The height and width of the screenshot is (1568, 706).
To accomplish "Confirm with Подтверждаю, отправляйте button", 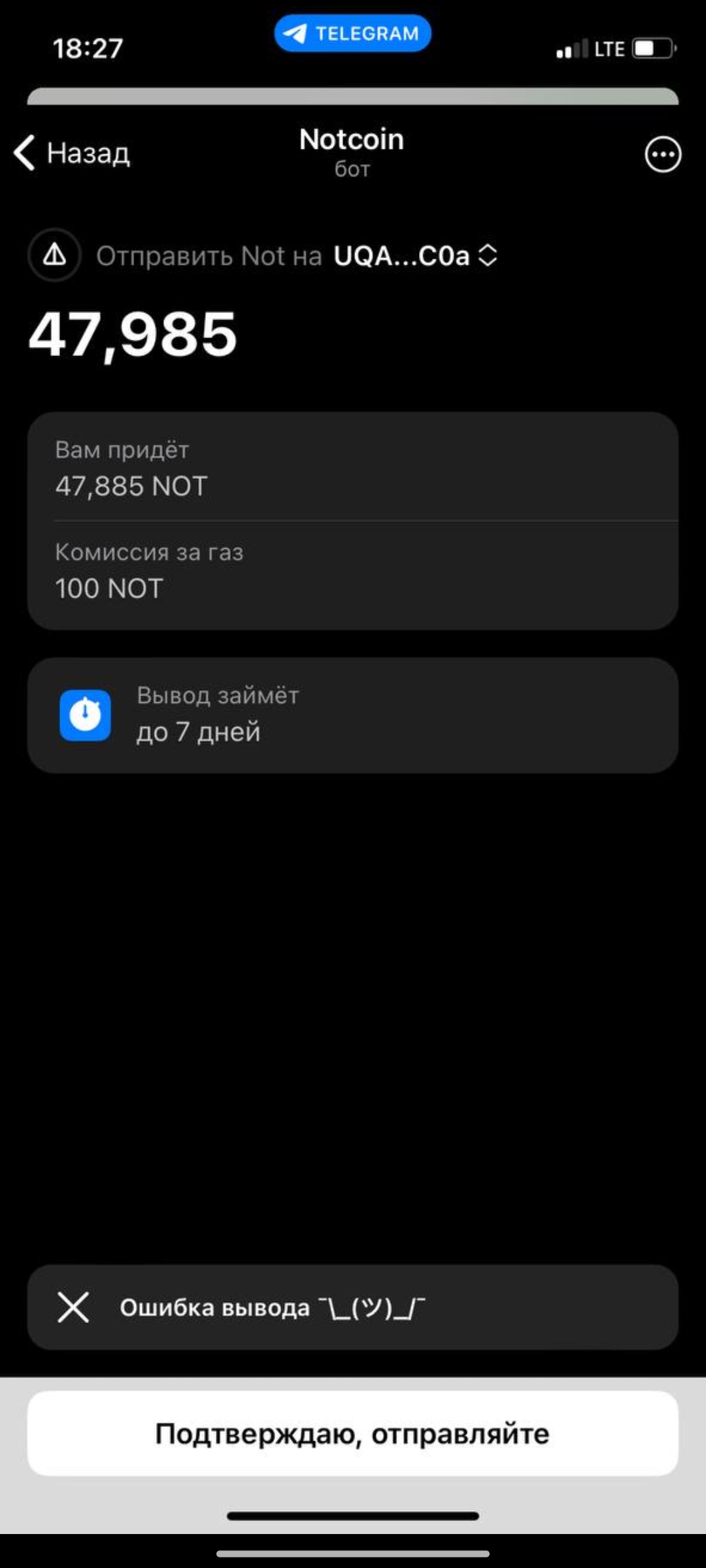I will click(353, 1433).
